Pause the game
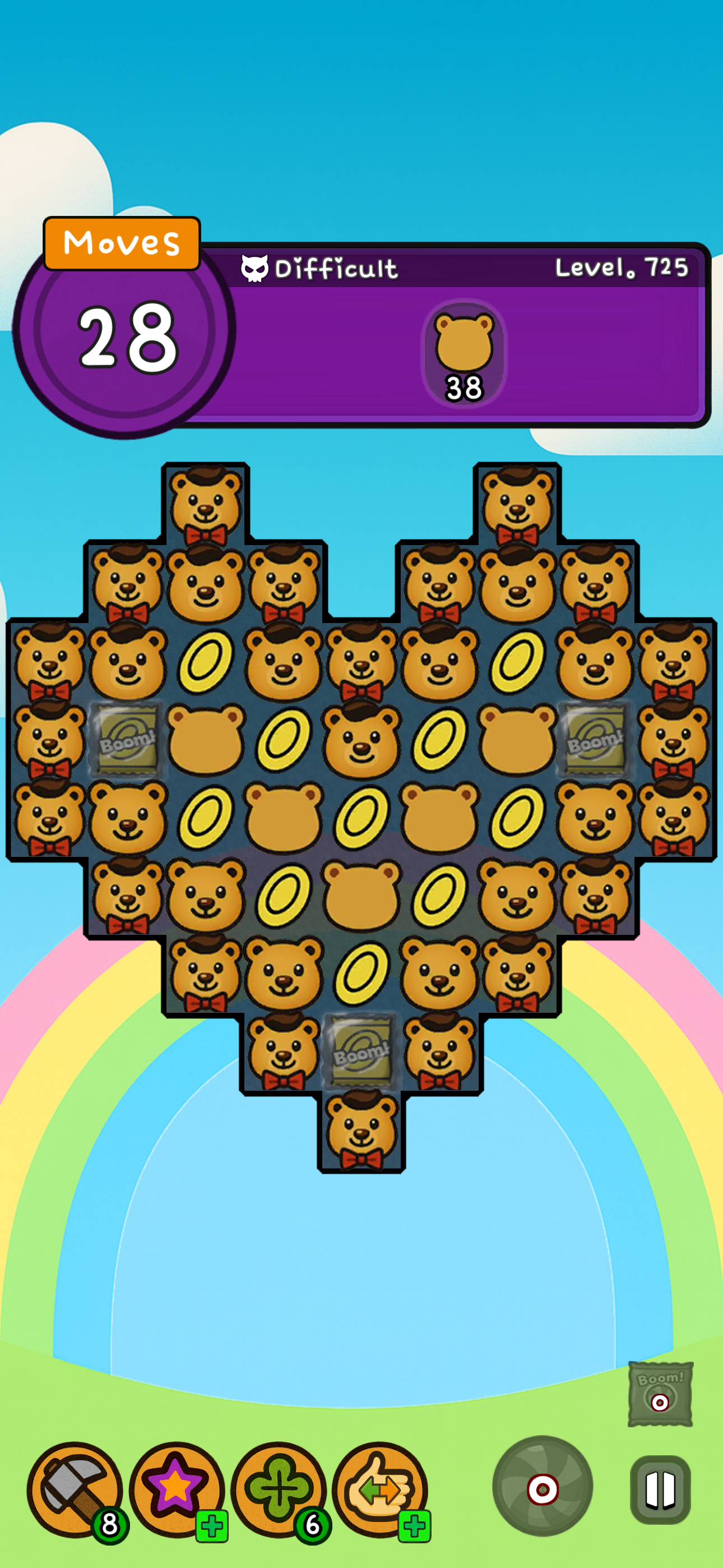Viewport: 723px width, 1568px height. (660, 1489)
